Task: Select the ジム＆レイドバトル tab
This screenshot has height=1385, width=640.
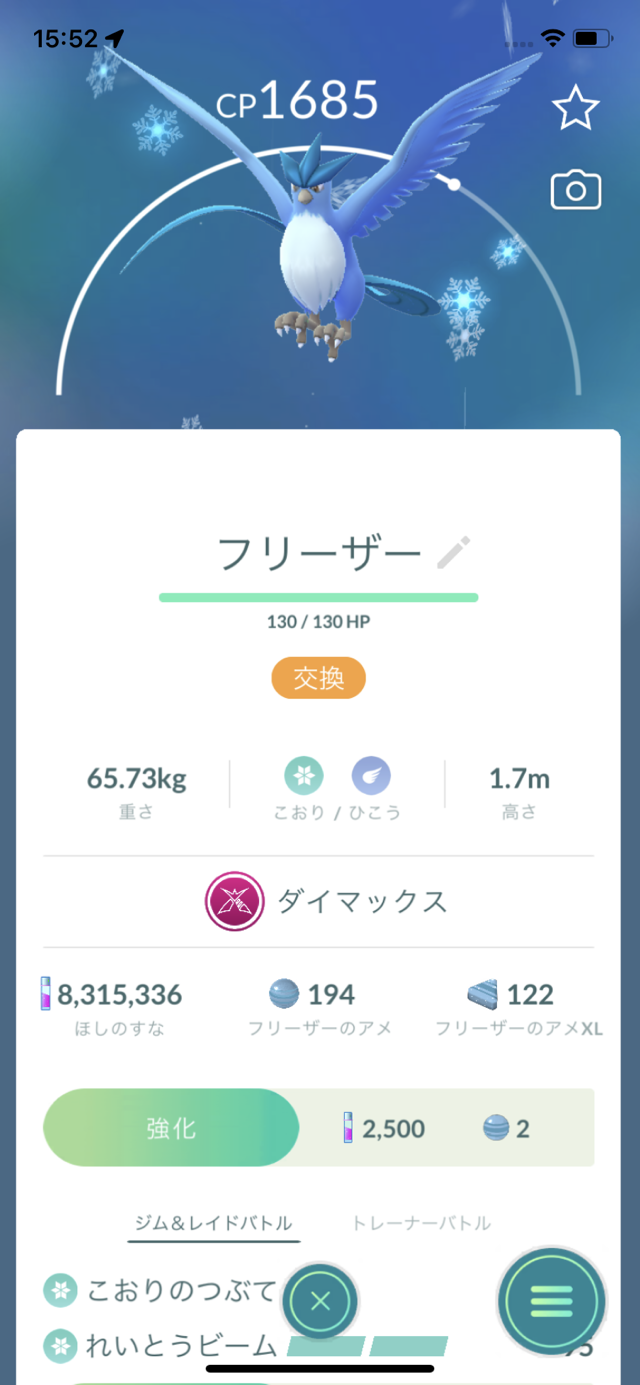Action: [214, 1222]
